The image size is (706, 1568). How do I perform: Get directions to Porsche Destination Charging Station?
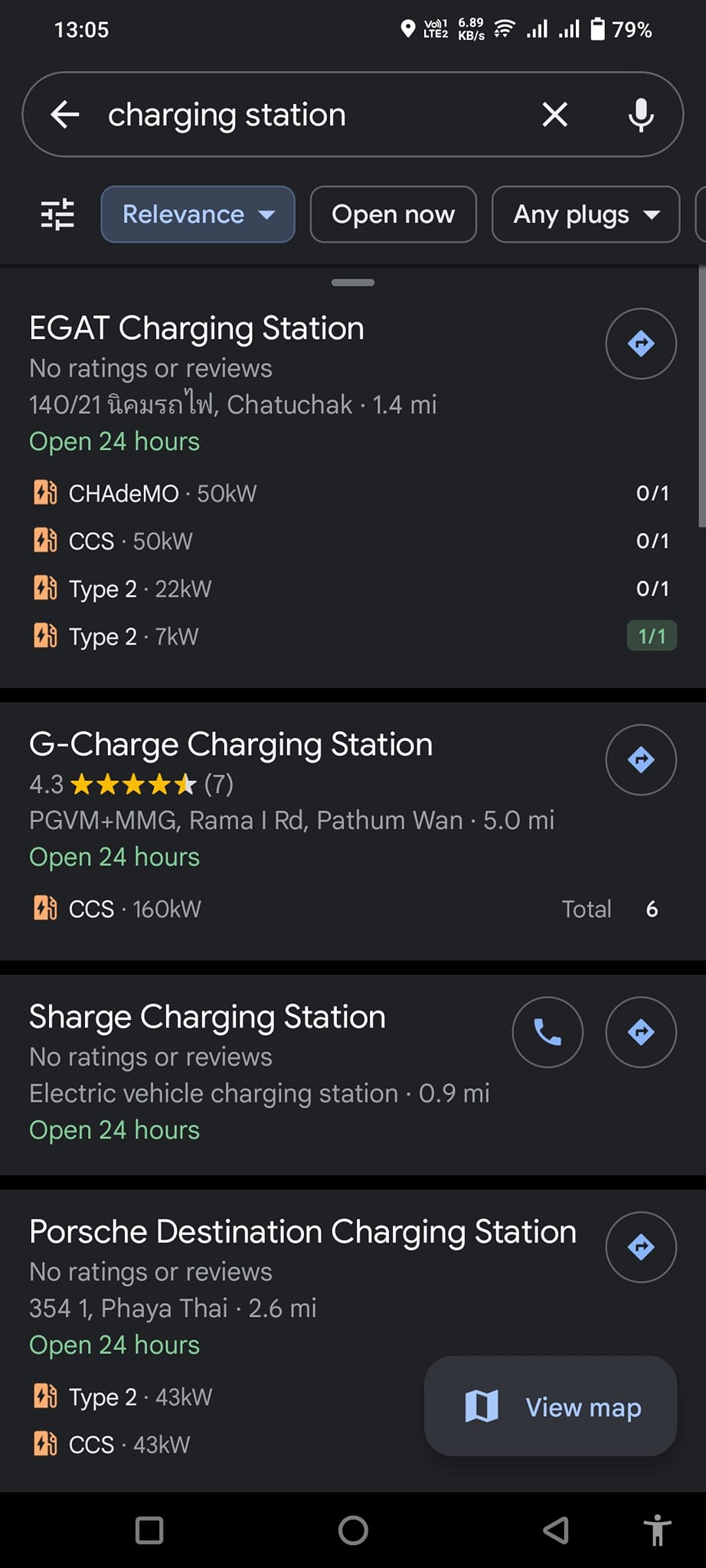coord(641,1247)
